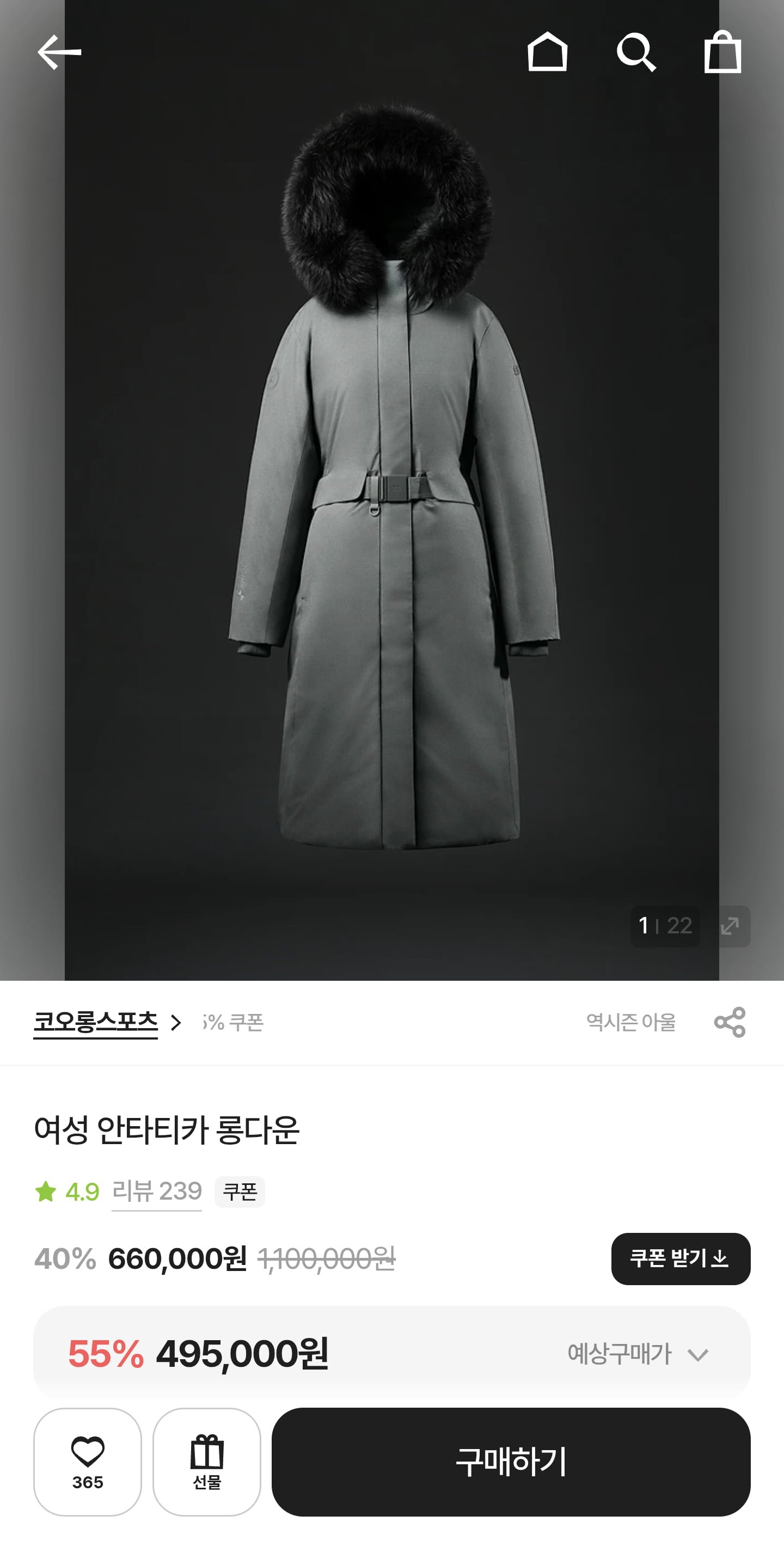Expand 예상구매가 details
This screenshot has height=1546, width=784.
(638, 1354)
